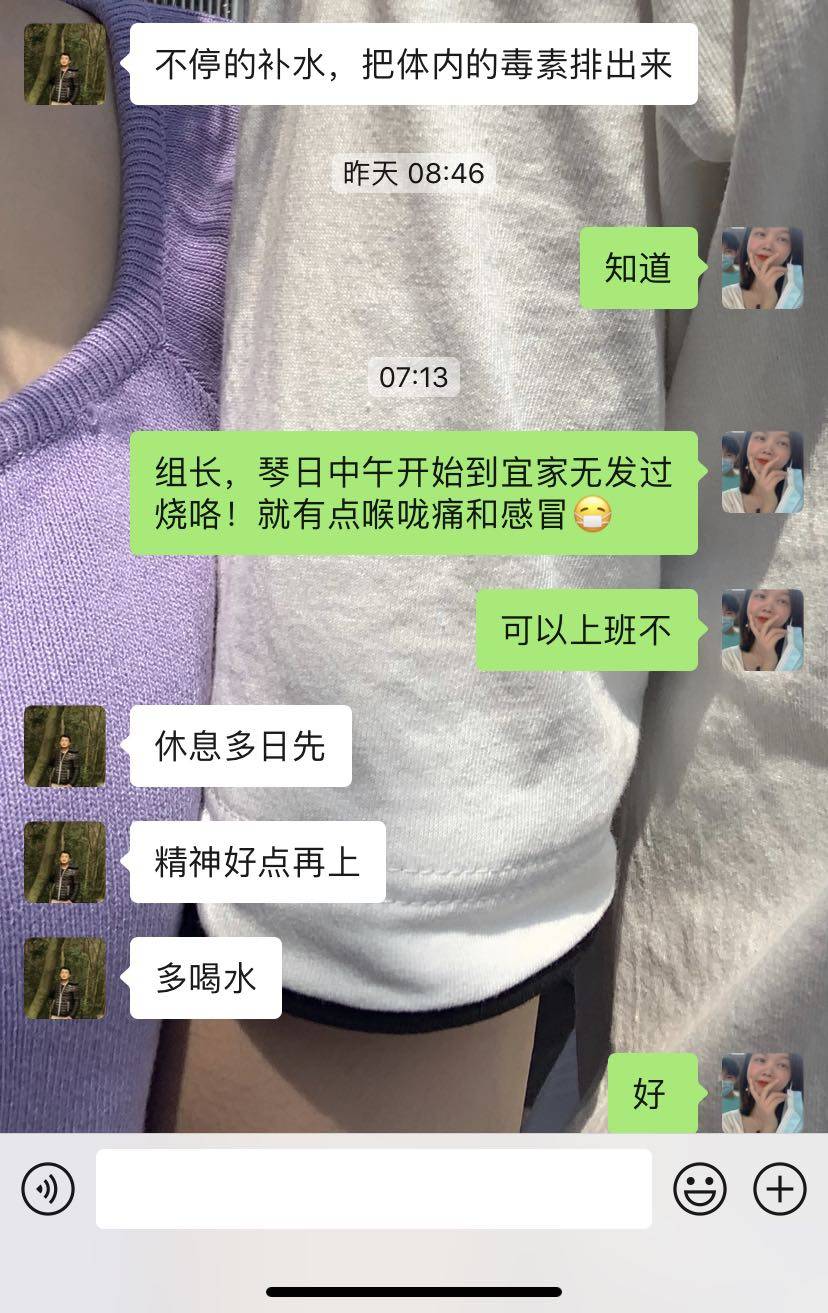Open the emoji sticker panel
The image size is (828, 1313).
click(700, 1189)
